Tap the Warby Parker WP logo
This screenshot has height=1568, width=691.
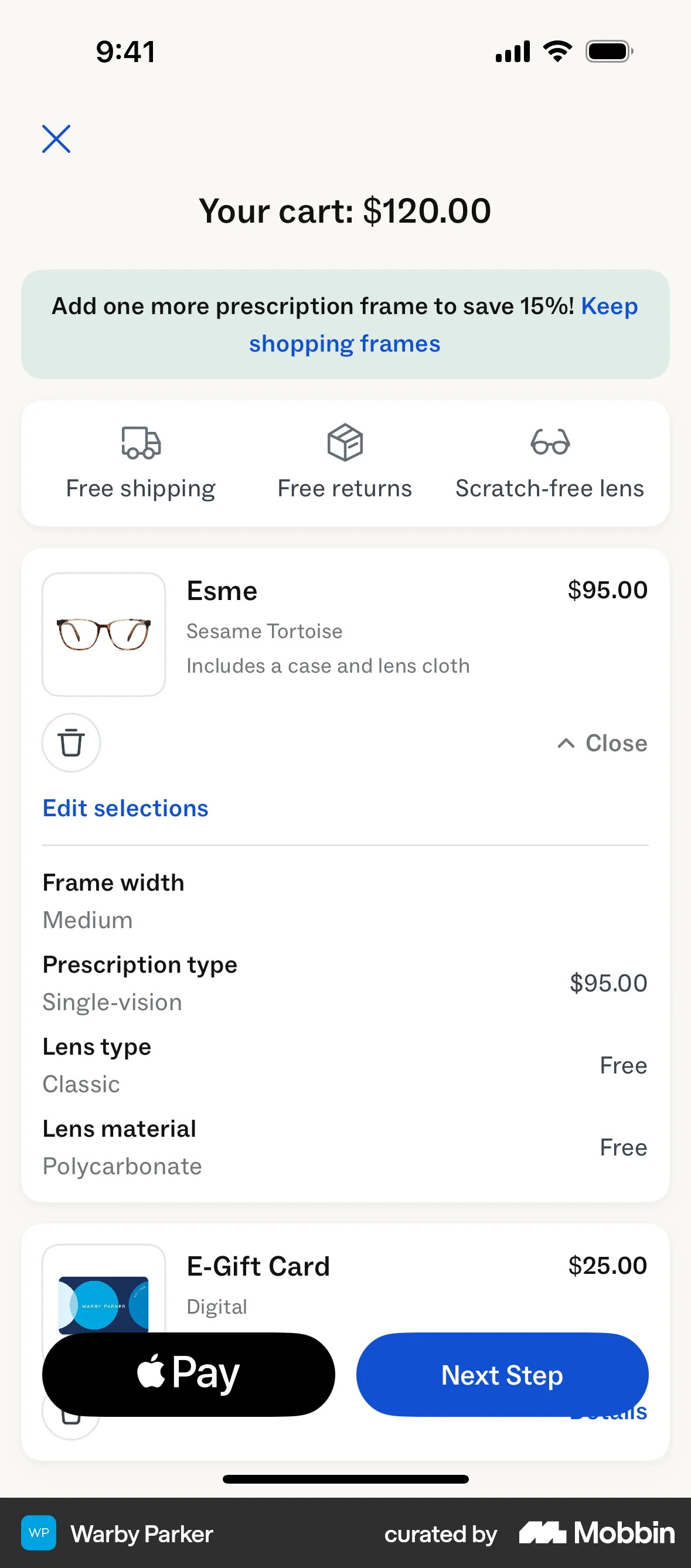(x=38, y=1533)
